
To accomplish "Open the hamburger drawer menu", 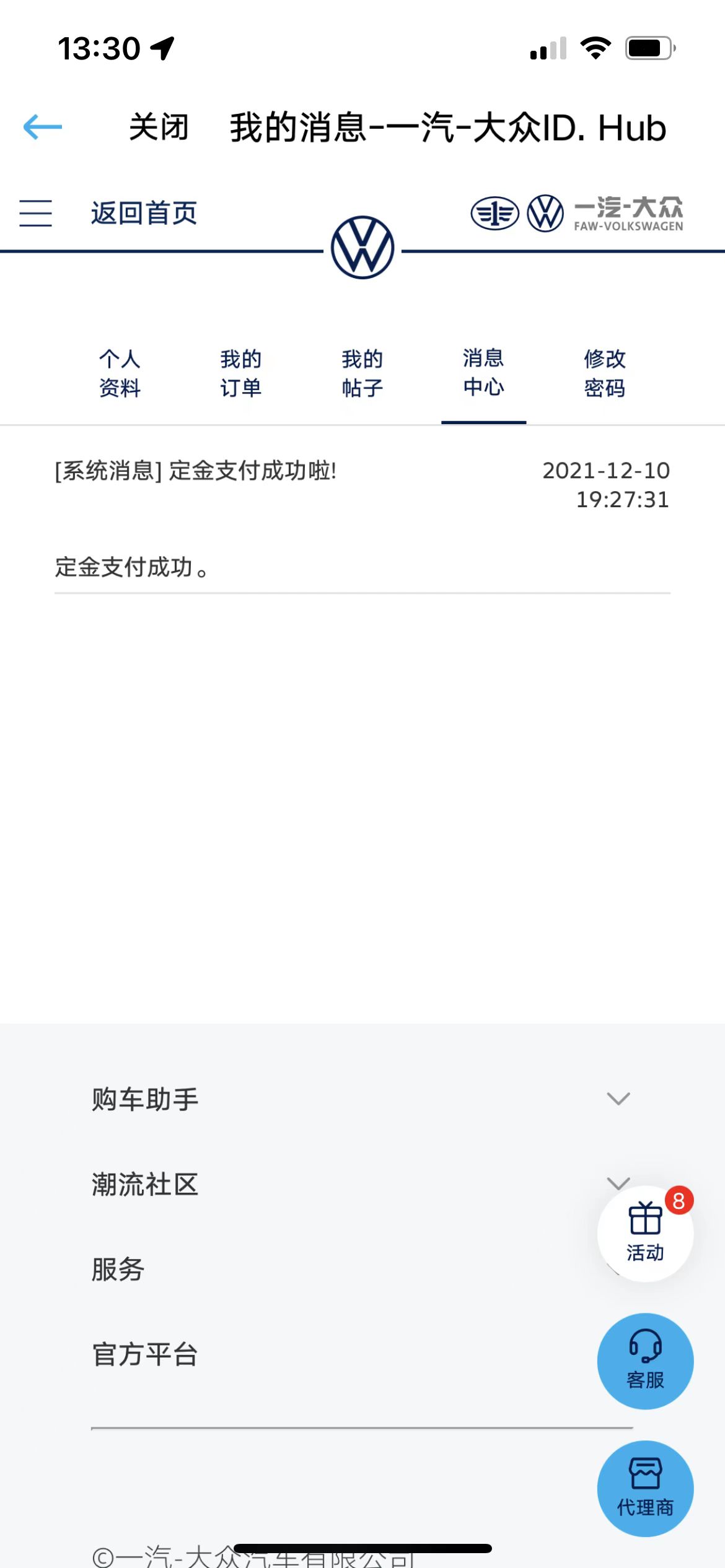I will [35, 213].
